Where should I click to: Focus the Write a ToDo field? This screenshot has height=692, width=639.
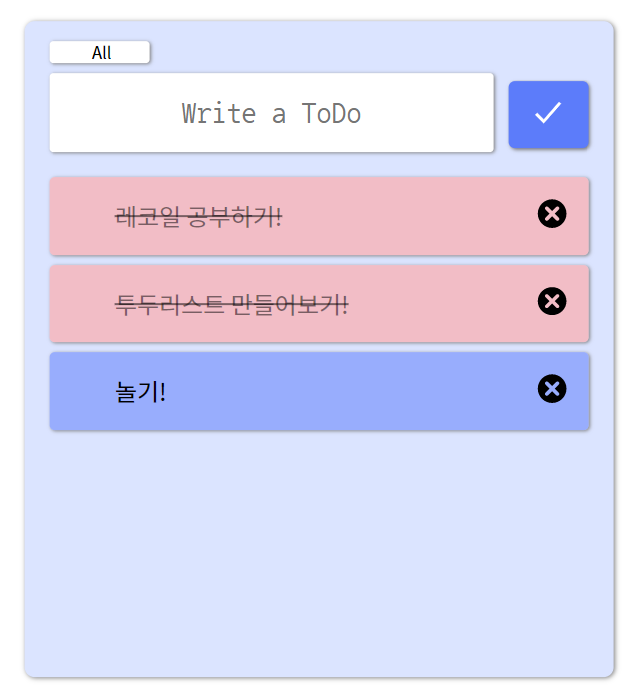click(271, 113)
